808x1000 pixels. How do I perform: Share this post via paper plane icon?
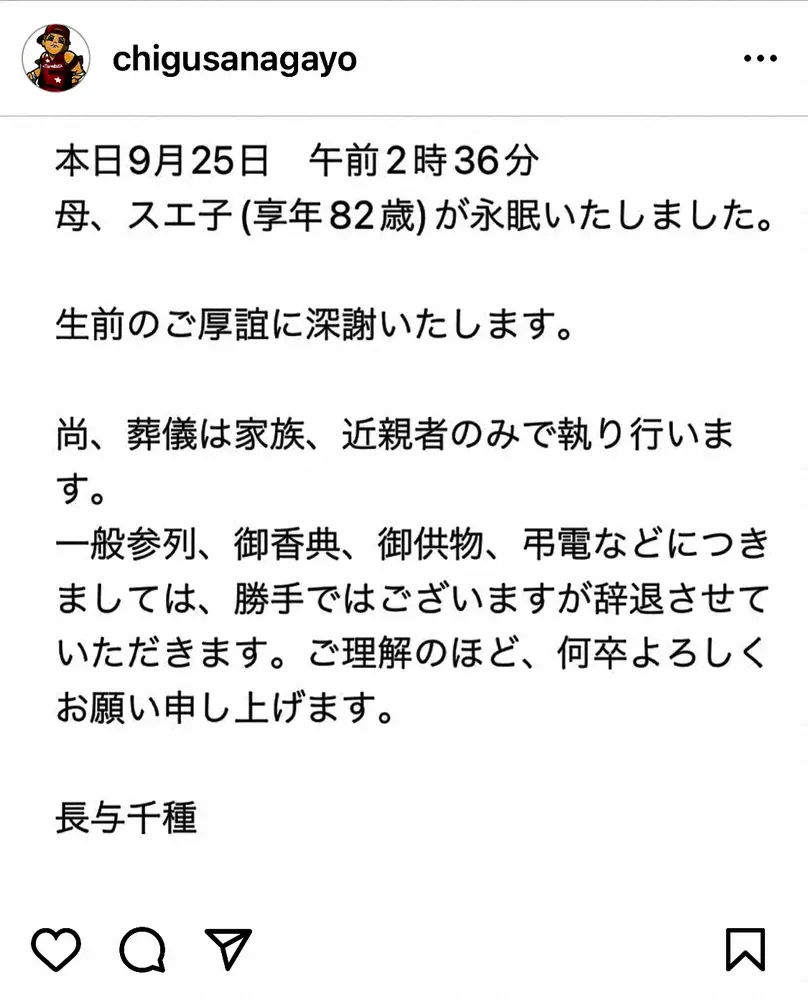[228, 948]
